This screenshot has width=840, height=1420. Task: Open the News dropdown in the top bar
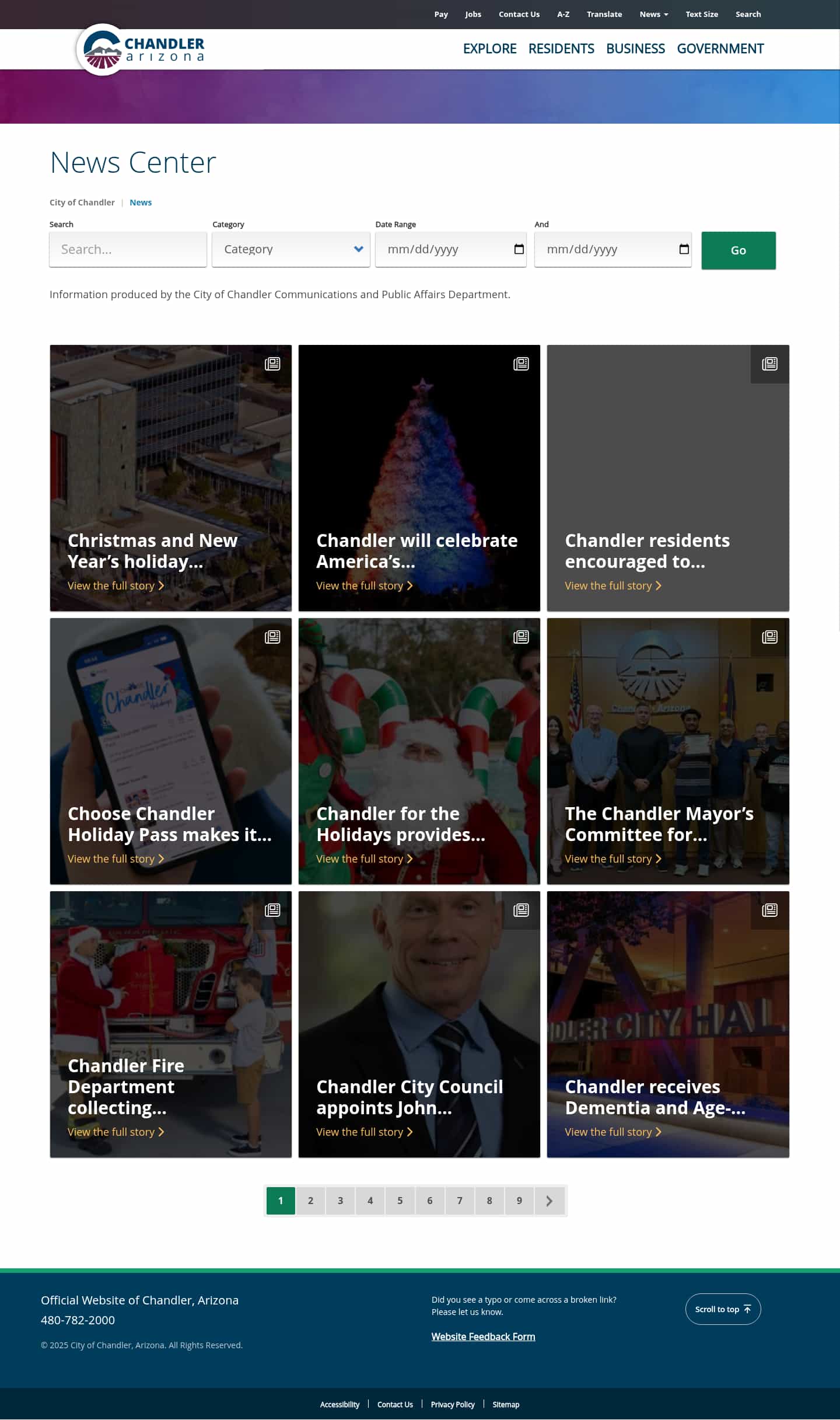(x=653, y=14)
